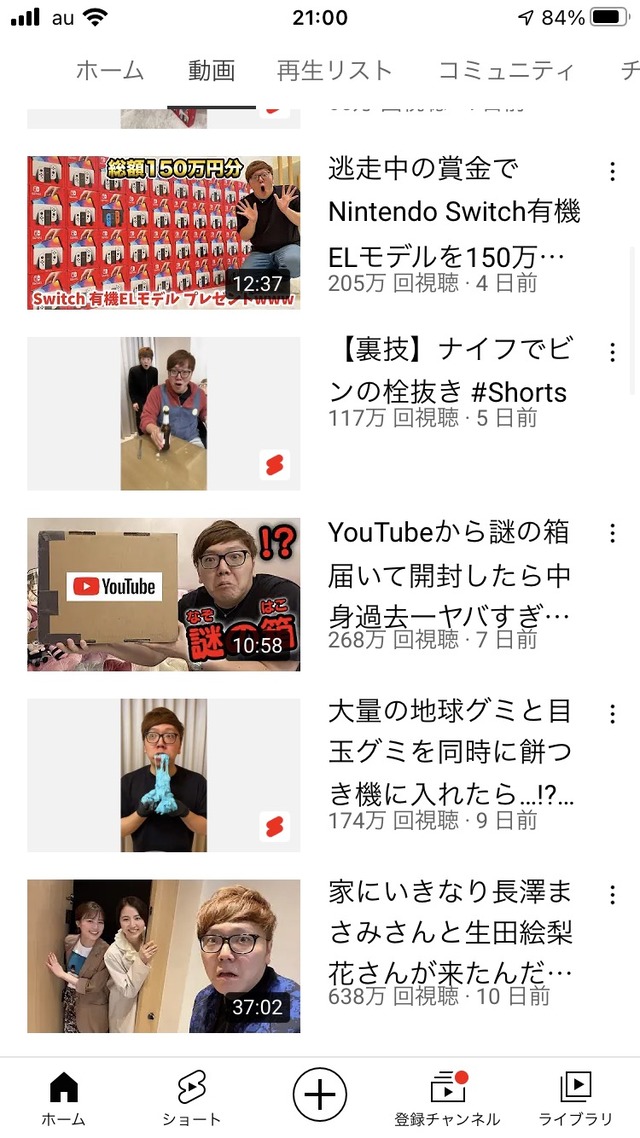Play the ナイフでビンの栓抜き Shorts video

click(163, 413)
